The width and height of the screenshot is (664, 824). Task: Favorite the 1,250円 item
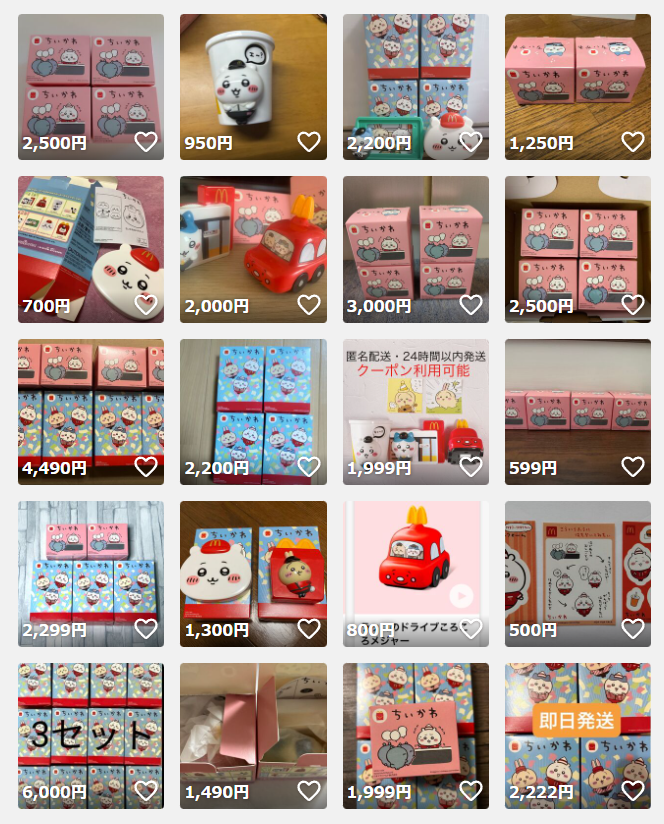632,142
